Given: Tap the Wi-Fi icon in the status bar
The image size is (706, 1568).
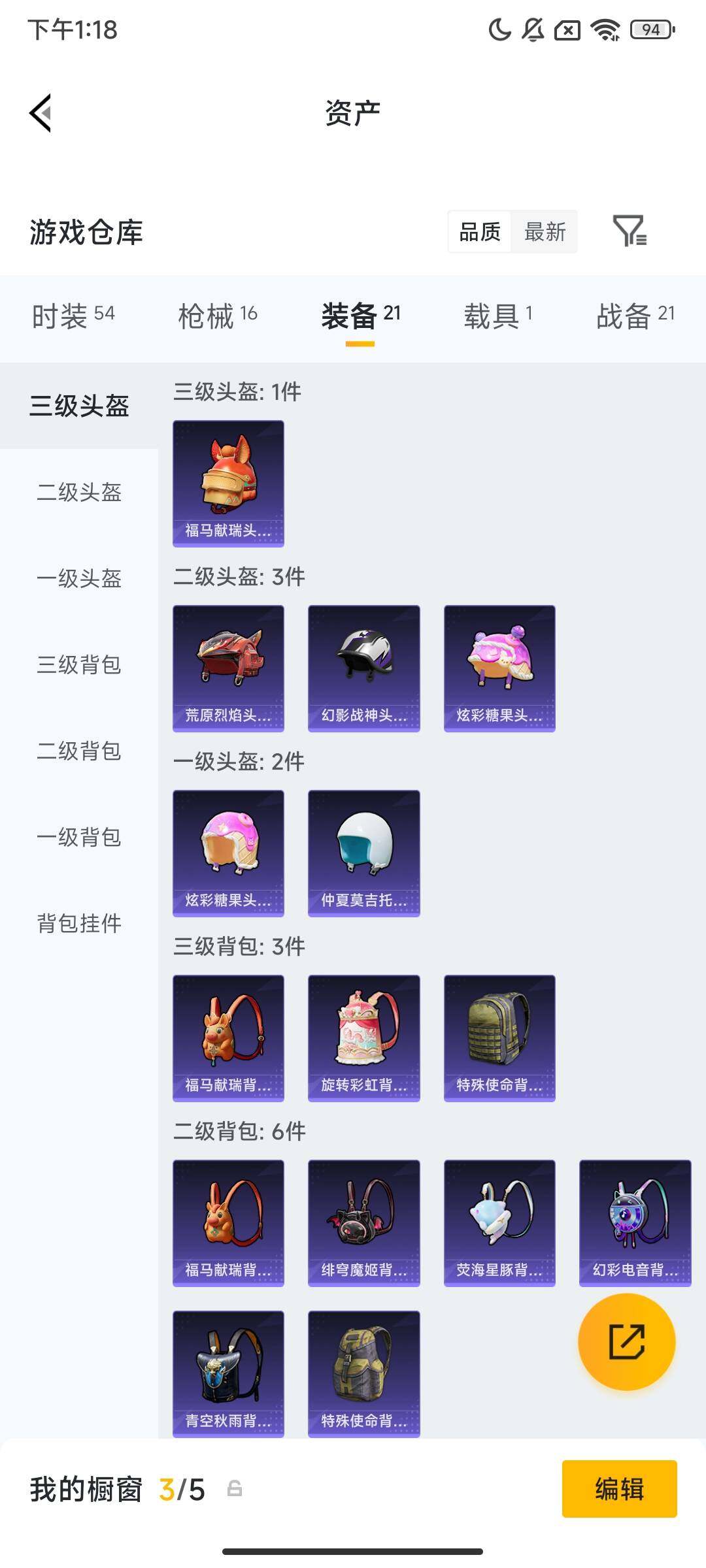Looking at the screenshot, I should [605, 29].
